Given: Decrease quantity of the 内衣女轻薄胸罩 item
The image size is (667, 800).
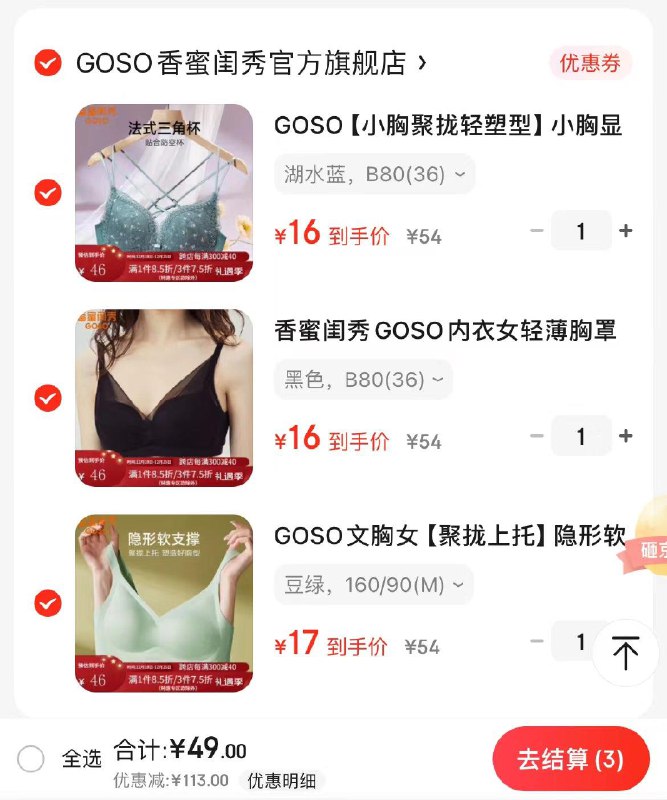Looking at the screenshot, I should pyautogui.click(x=537, y=436).
